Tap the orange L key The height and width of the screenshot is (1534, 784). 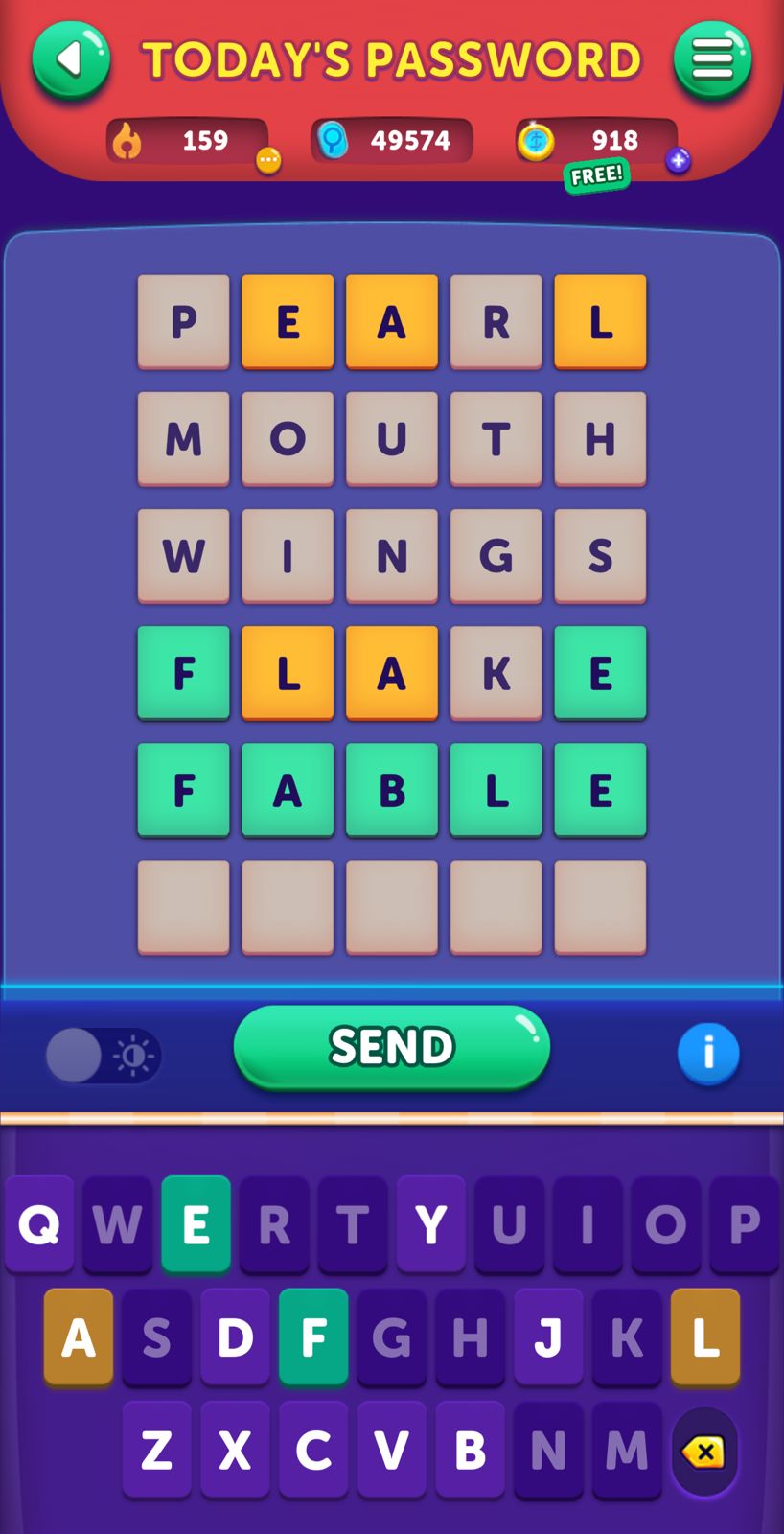705,1336
